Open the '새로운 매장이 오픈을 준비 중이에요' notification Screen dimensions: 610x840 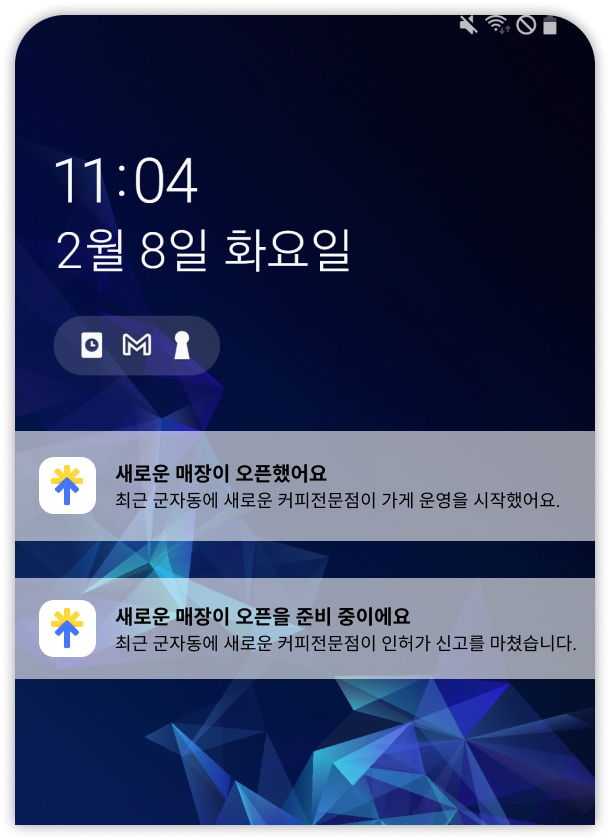click(305, 628)
